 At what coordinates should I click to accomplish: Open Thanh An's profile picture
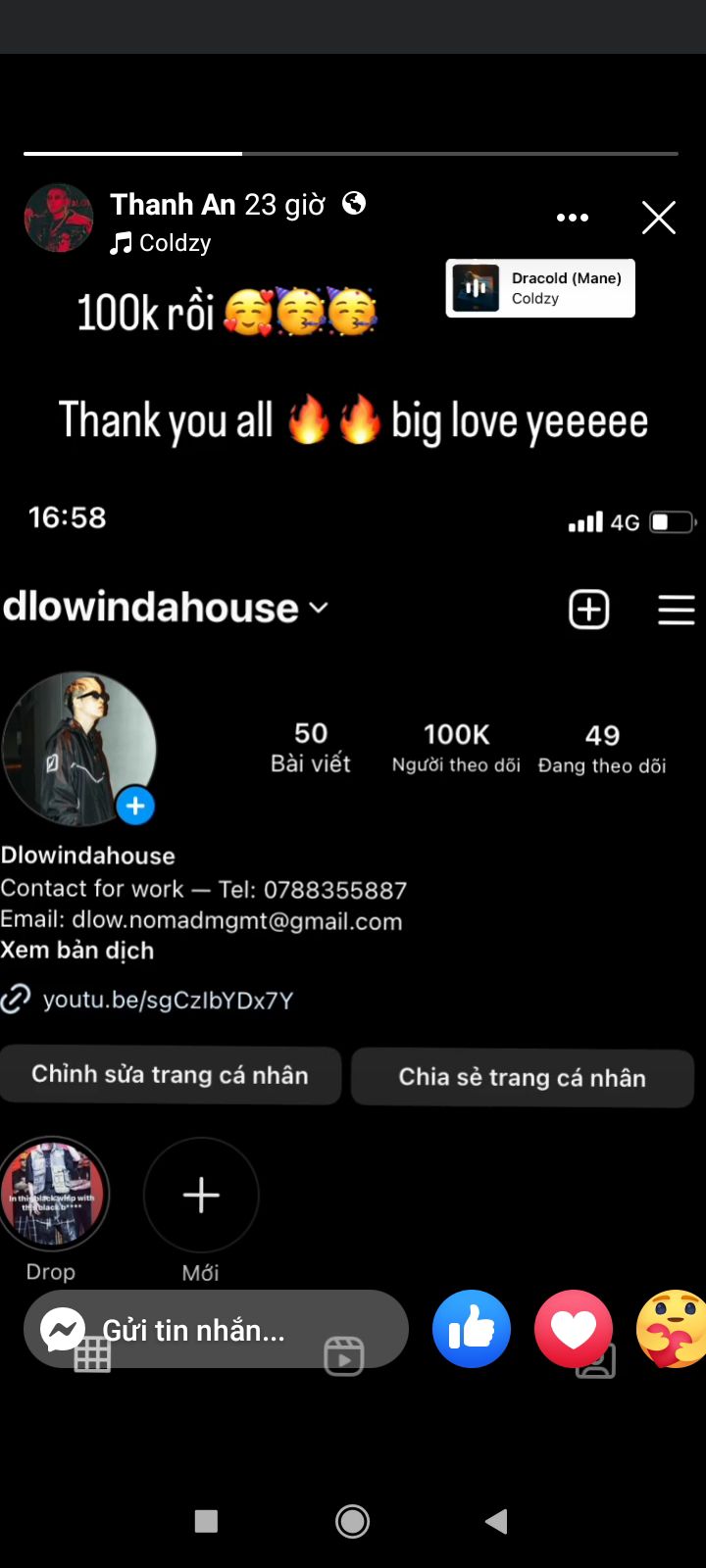pos(59,218)
